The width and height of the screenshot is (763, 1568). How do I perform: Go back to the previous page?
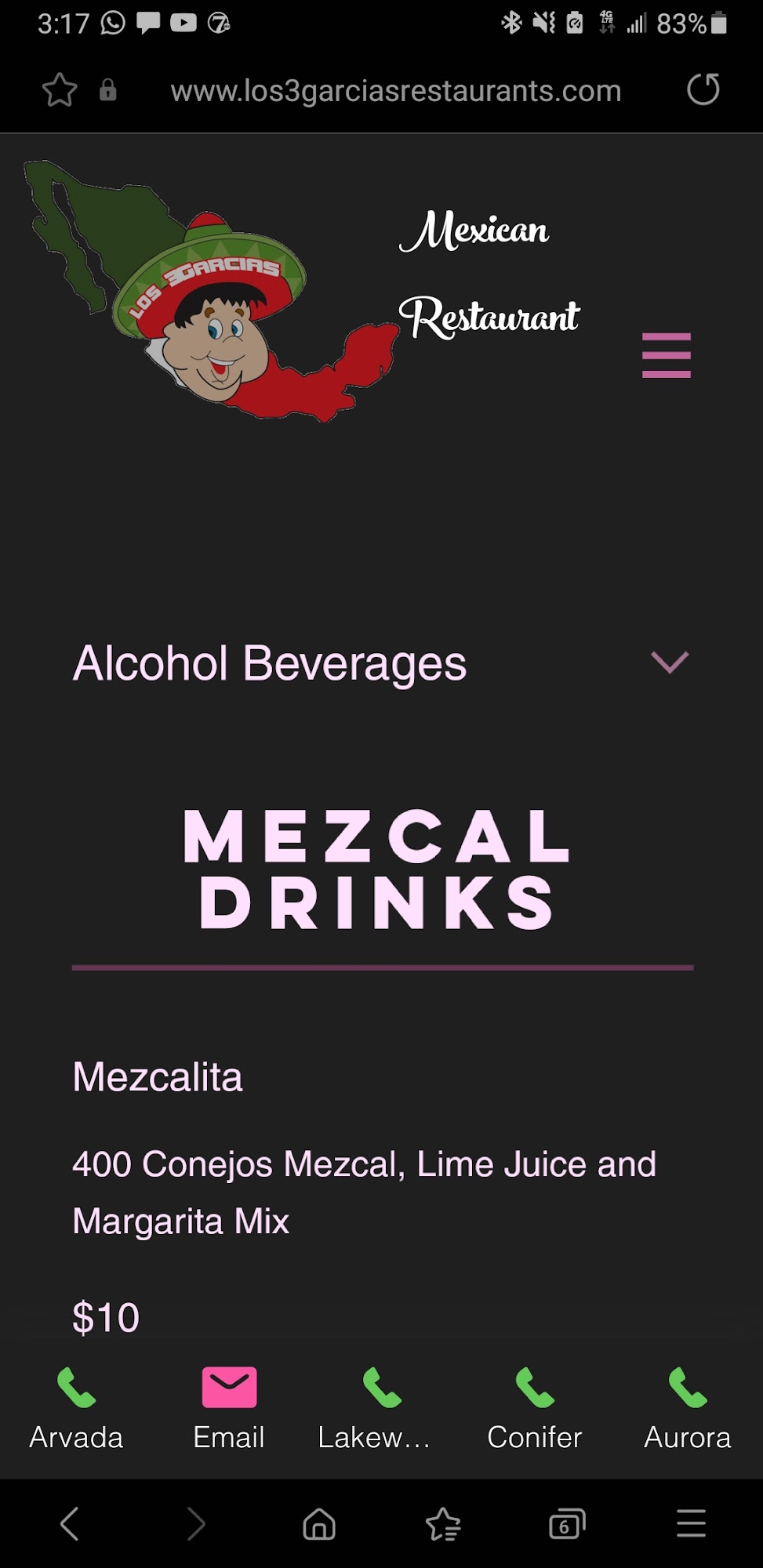point(70,1524)
